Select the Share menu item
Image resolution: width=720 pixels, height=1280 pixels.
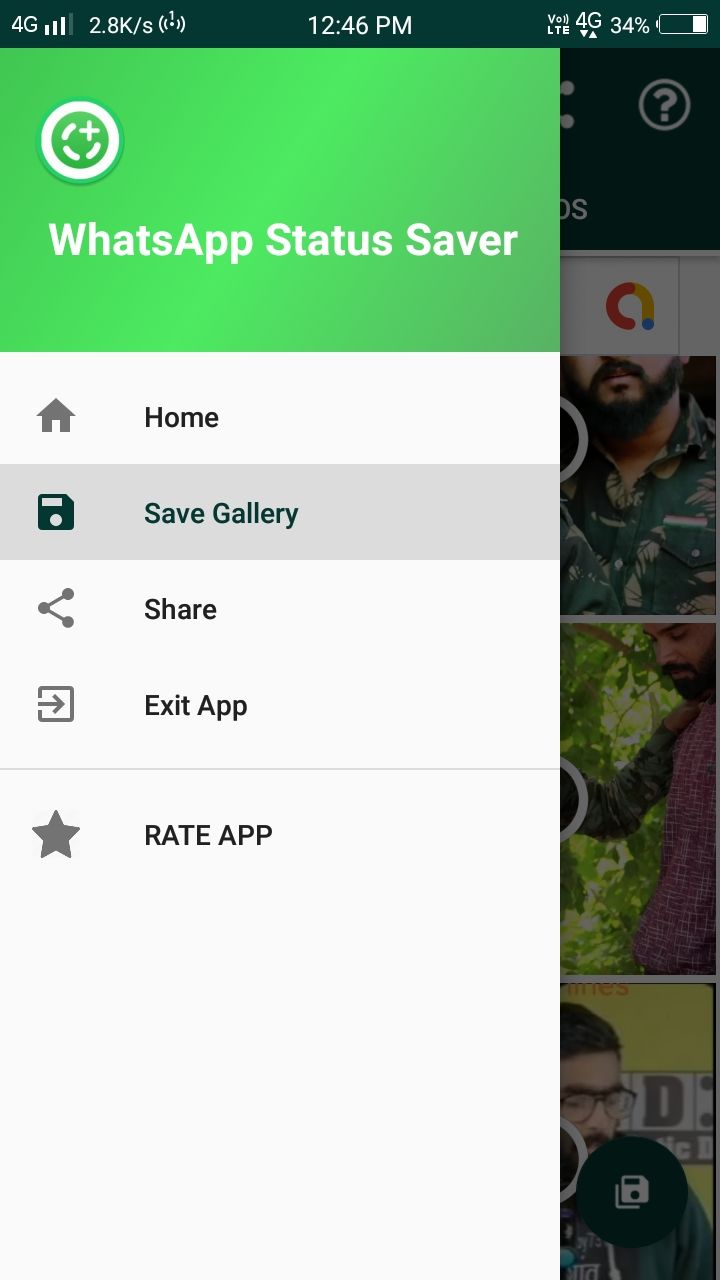pyautogui.click(x=280, y=608)
